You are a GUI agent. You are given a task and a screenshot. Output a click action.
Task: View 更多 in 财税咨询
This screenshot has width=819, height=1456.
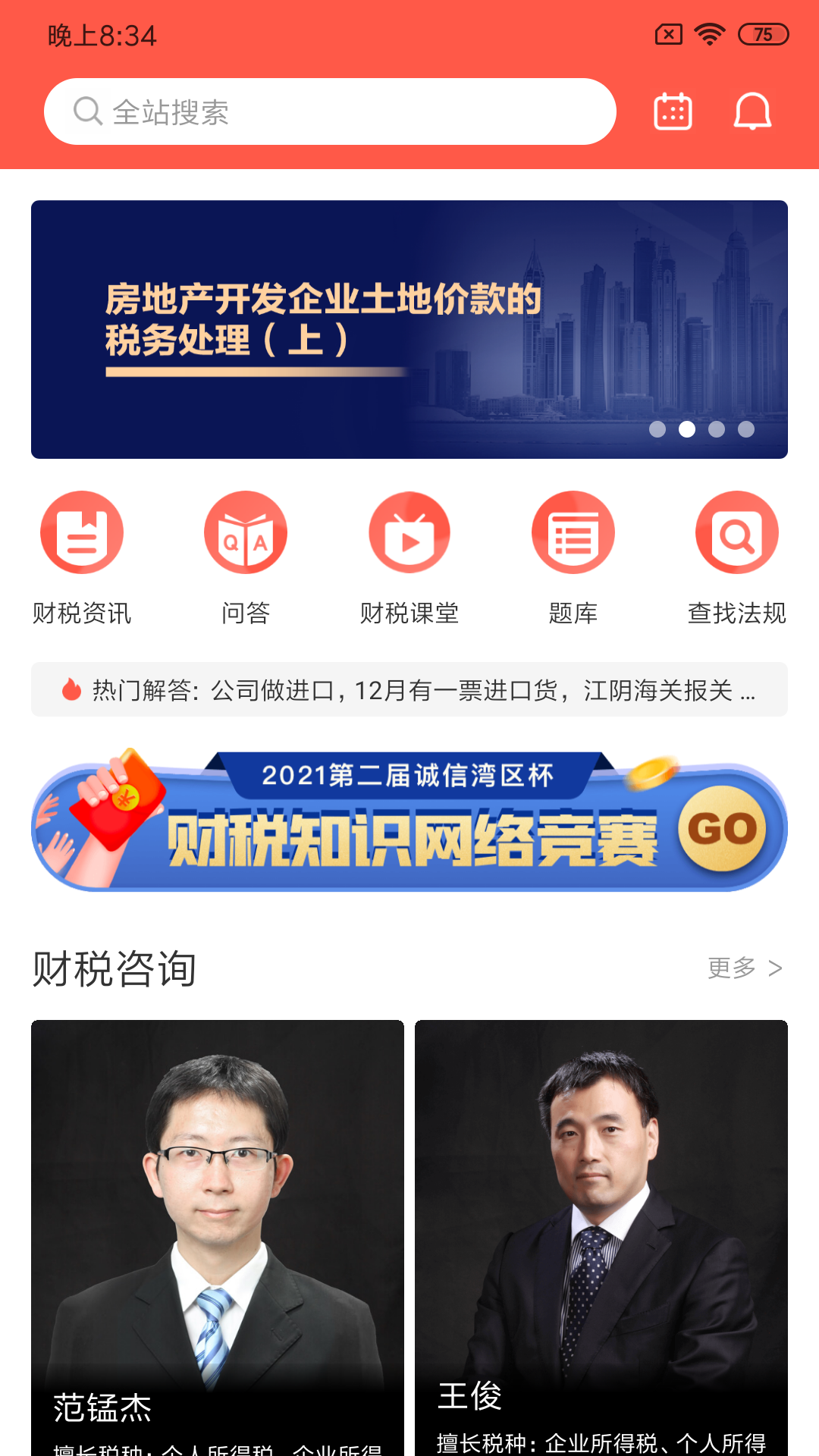745,968
